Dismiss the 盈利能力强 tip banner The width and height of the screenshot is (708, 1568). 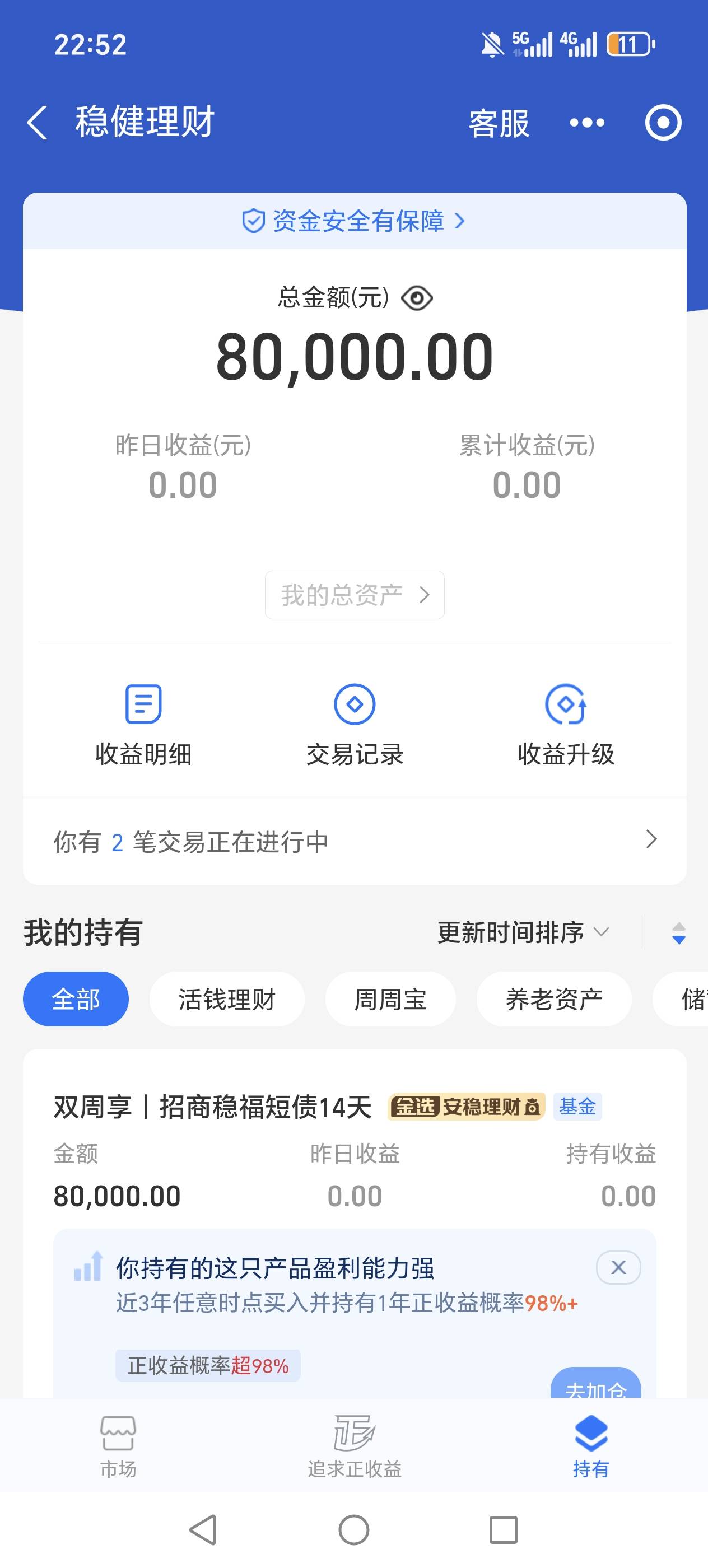[x=618, y=1267]
